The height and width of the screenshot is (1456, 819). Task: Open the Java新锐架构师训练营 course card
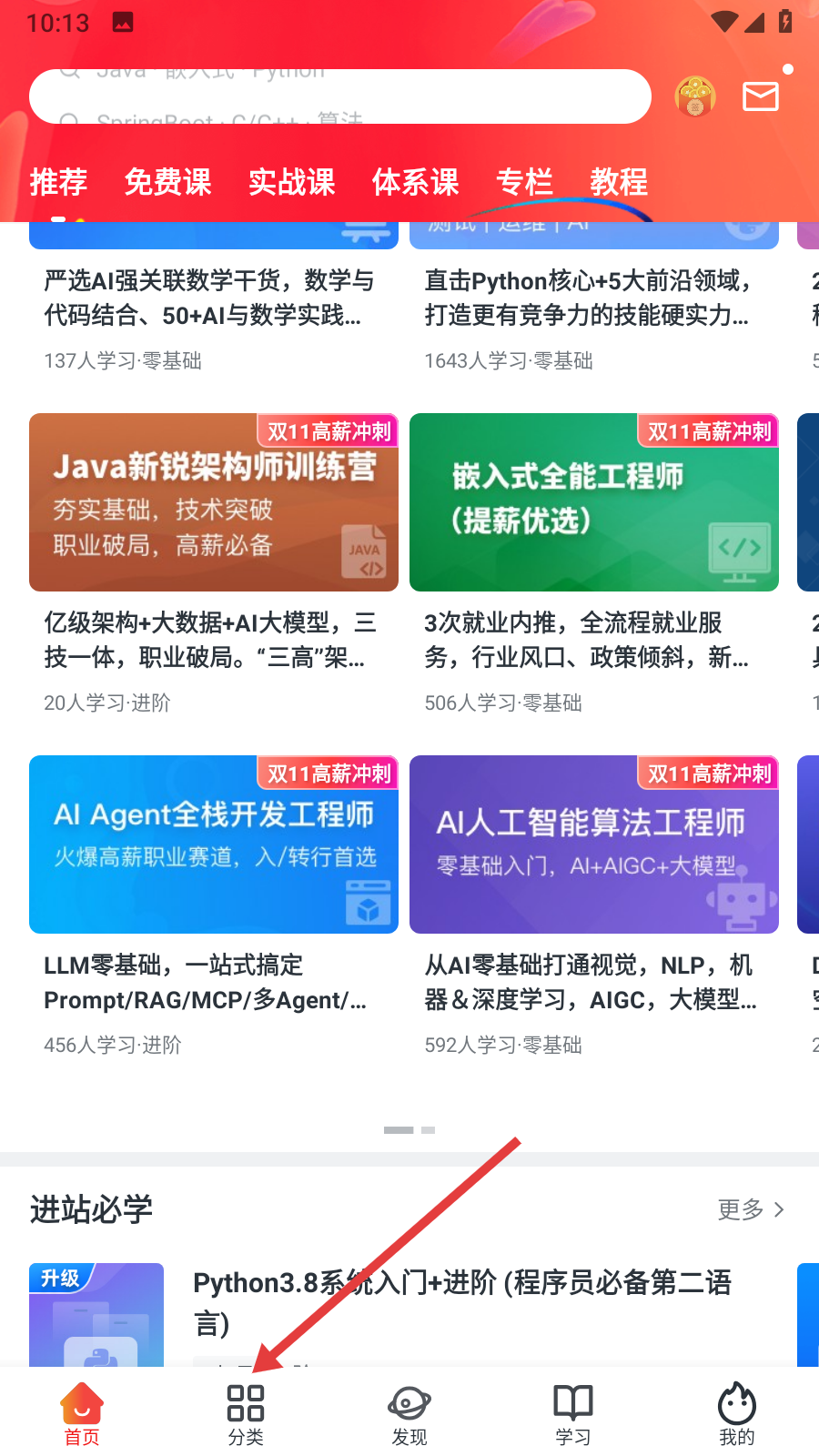[x=214, y=502]
